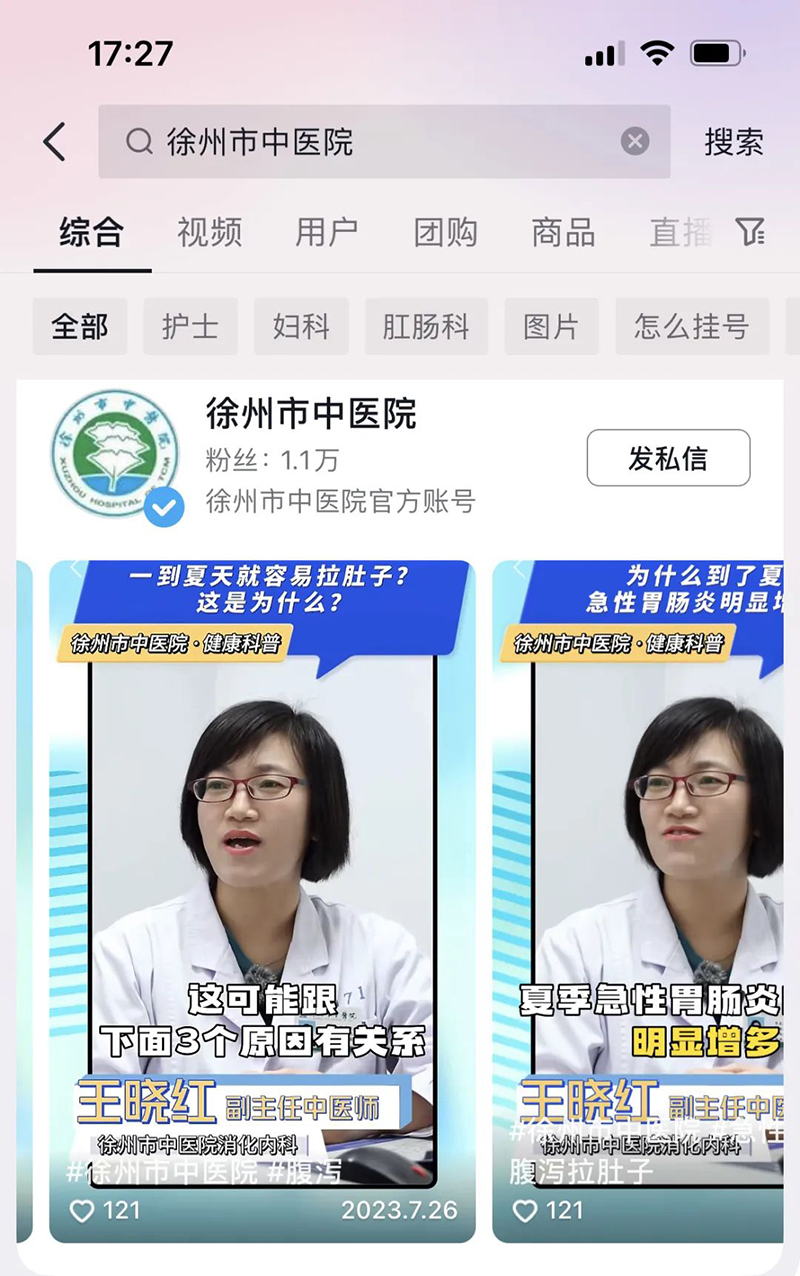
Task: Open the 团购 tab
Action: [445, 232]
